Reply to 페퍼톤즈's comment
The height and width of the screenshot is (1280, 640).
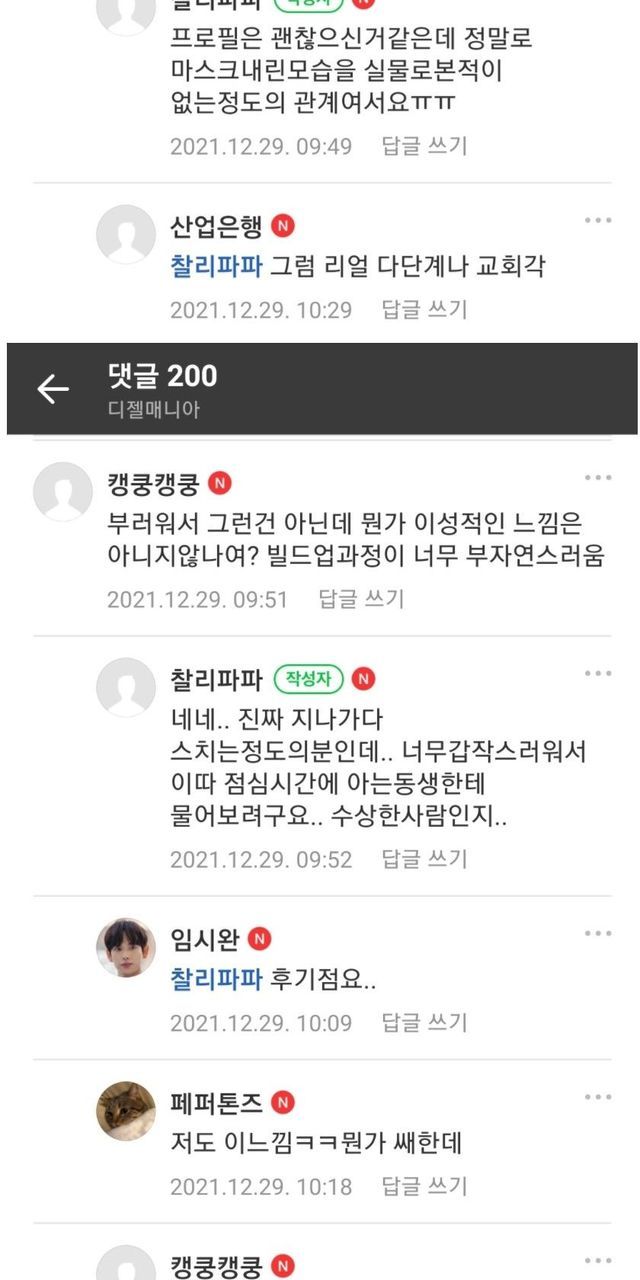click(x=424, y=1186)
